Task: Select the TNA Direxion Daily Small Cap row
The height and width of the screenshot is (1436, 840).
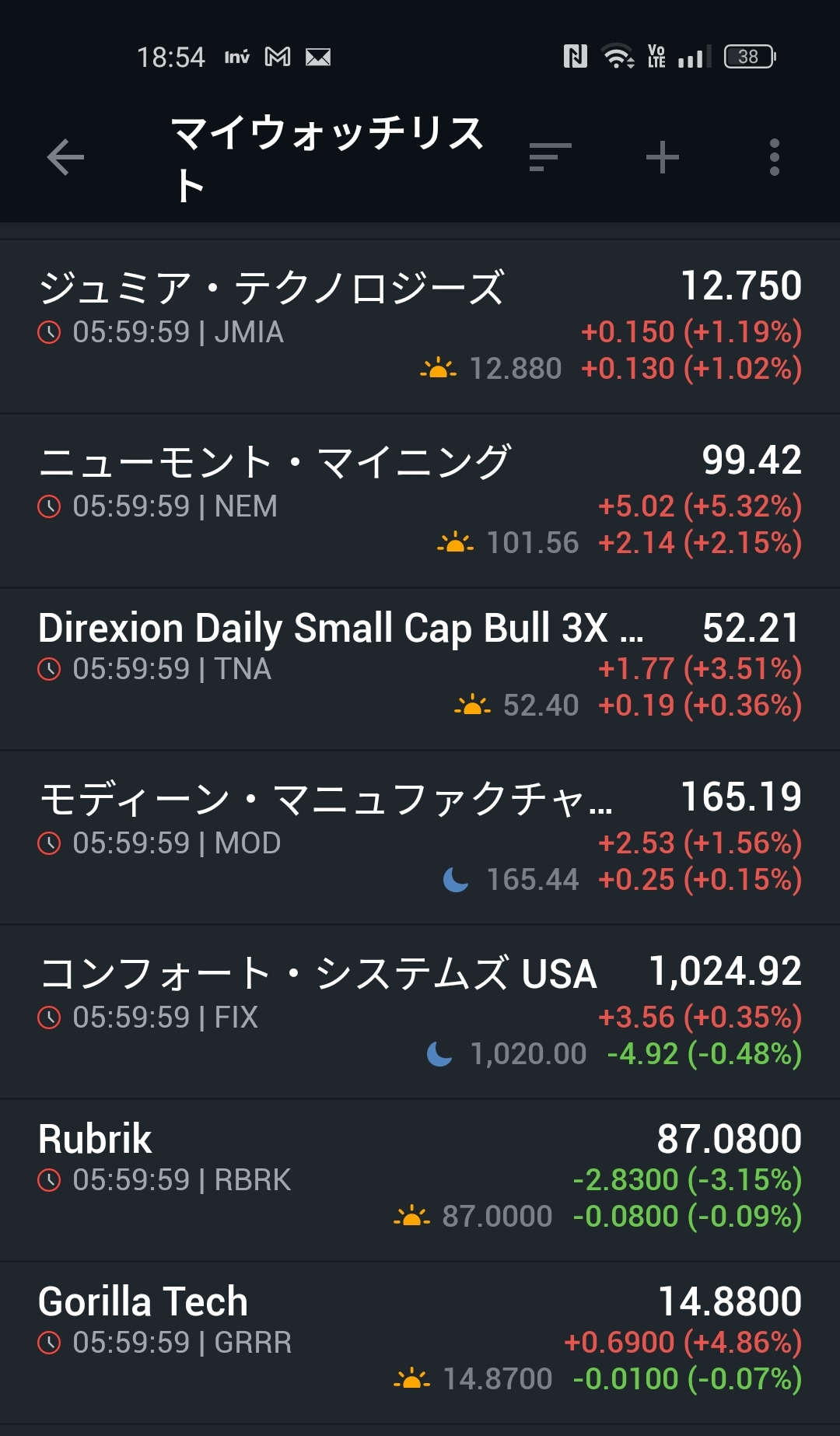Action: [420, 669]
